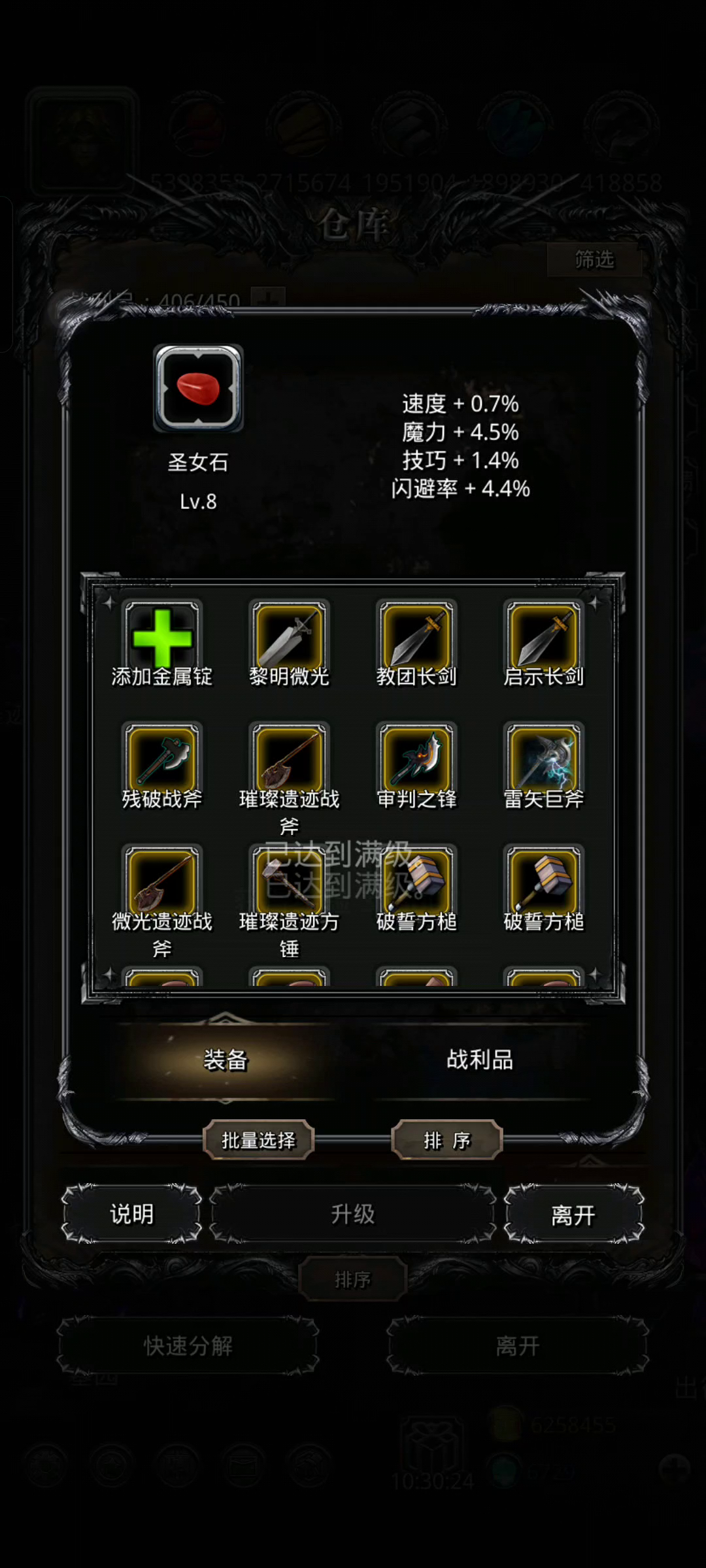Tap the 升级 upgrade button

(x=353, y=1214)
